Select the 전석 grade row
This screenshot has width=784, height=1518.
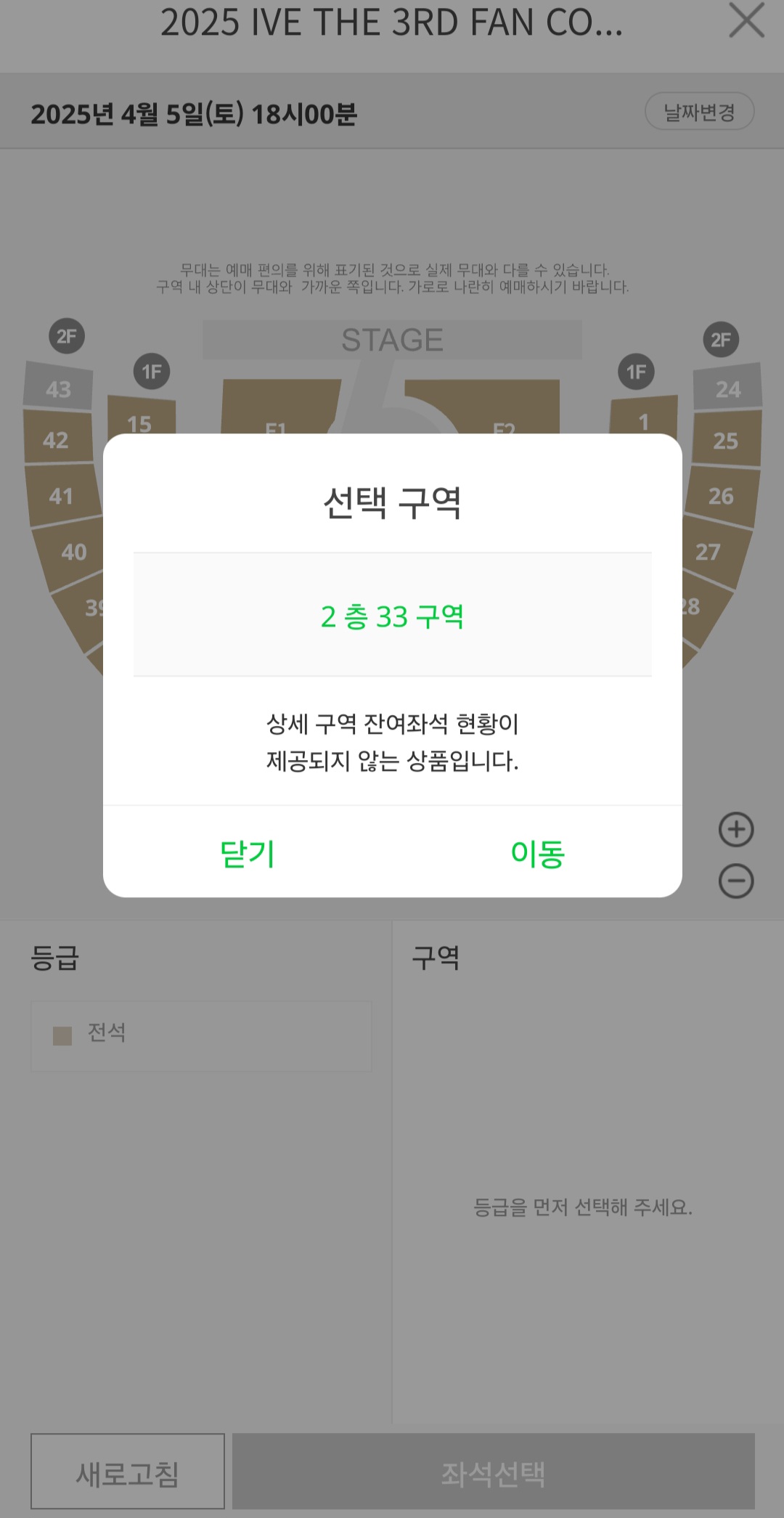(201, 1035)
